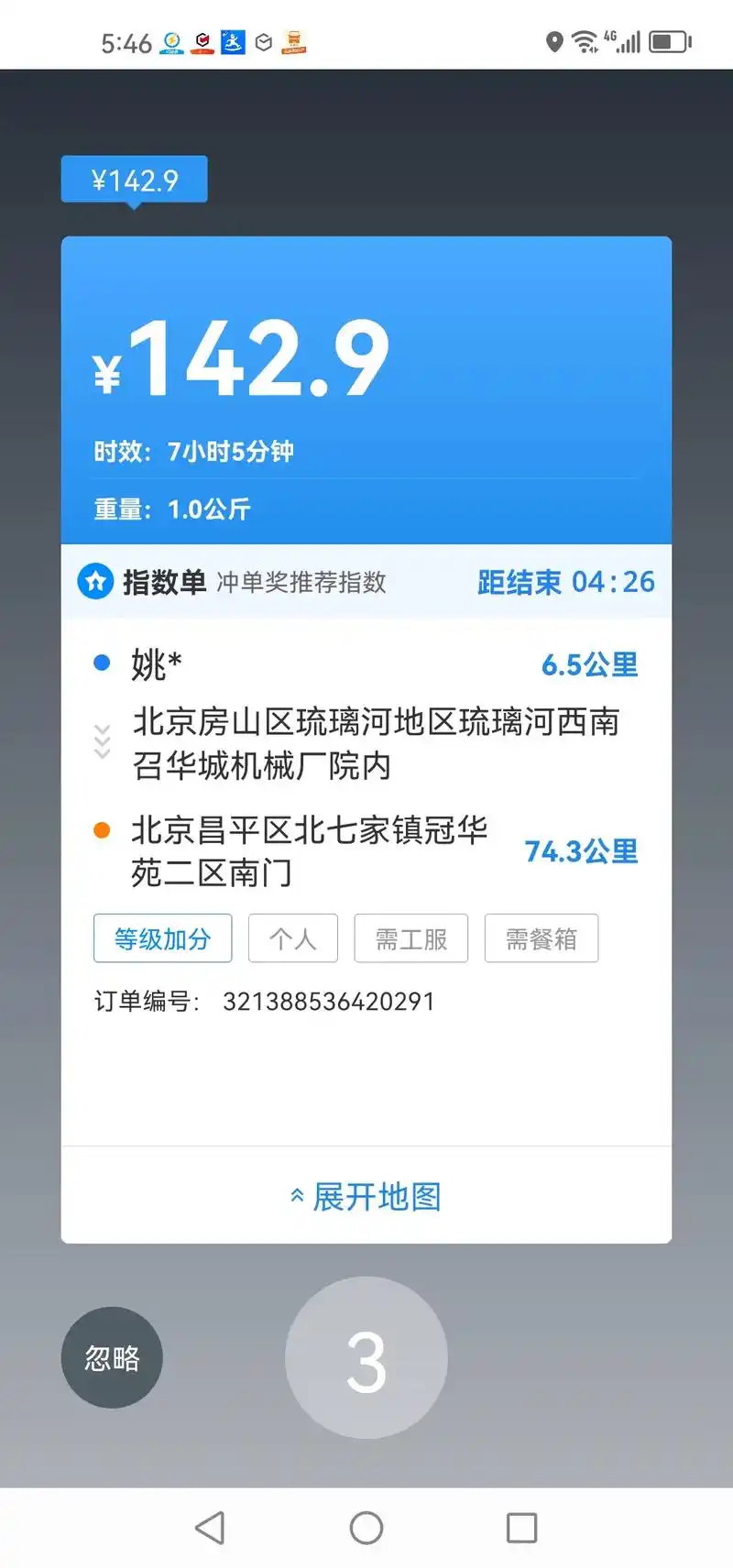733x1568 pixels.
Task: Tap the ¥142.9 price bubble at top
Action: 134,179
